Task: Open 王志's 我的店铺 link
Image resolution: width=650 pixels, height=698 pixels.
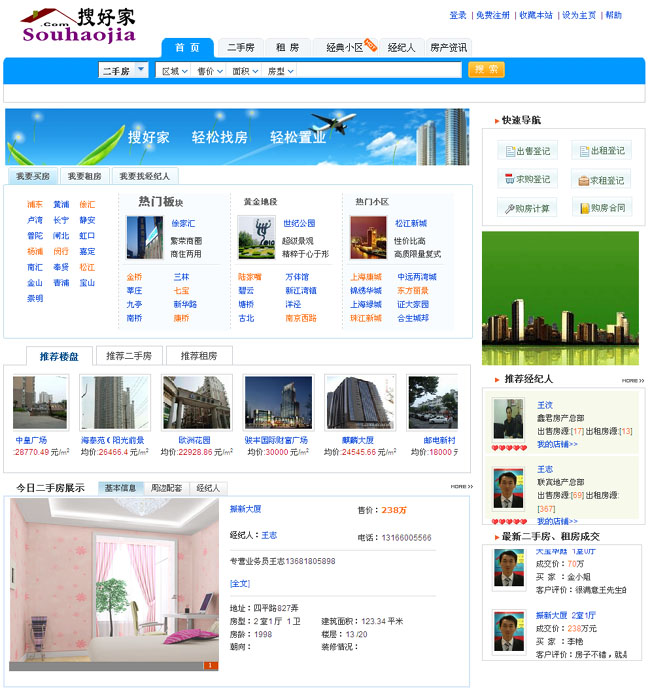Action: click(556, 521)
